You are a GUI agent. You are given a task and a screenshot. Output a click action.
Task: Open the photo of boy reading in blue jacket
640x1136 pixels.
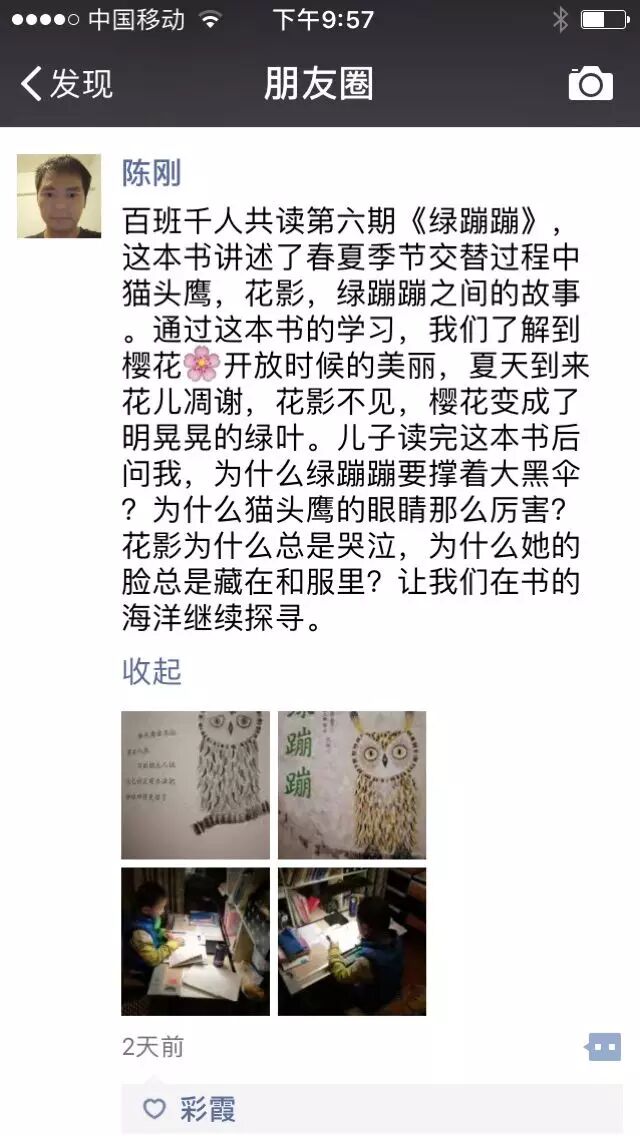click(x=195, y=941)
